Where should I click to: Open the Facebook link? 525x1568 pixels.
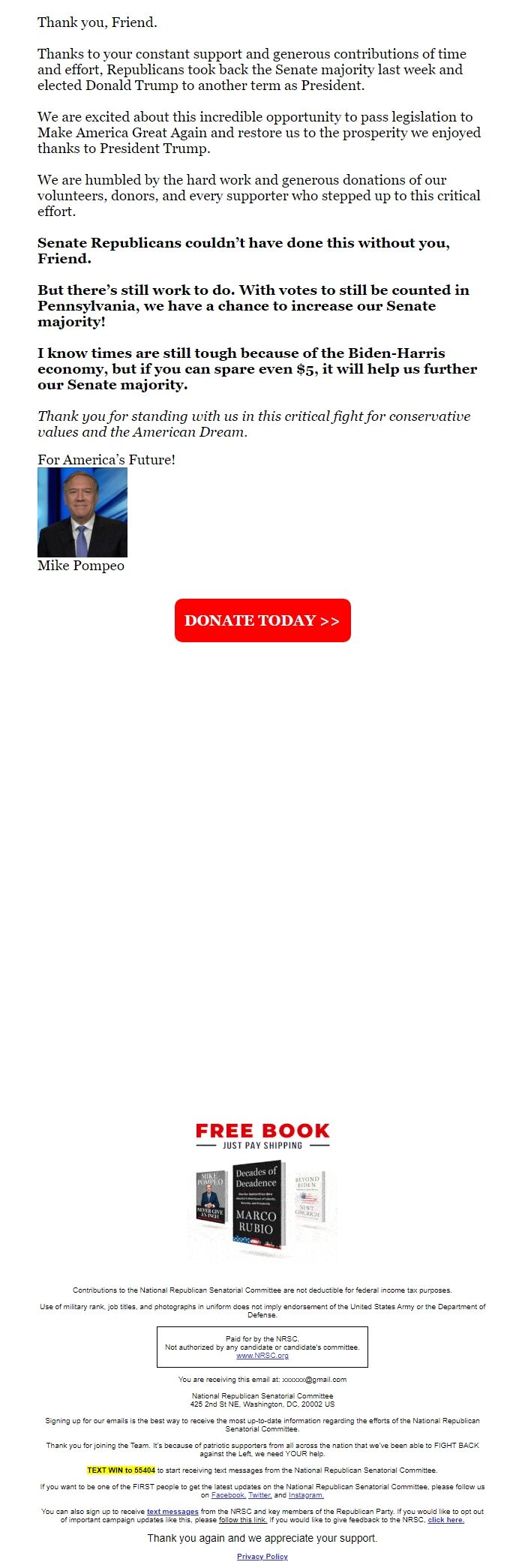[x=228, y=1495]
